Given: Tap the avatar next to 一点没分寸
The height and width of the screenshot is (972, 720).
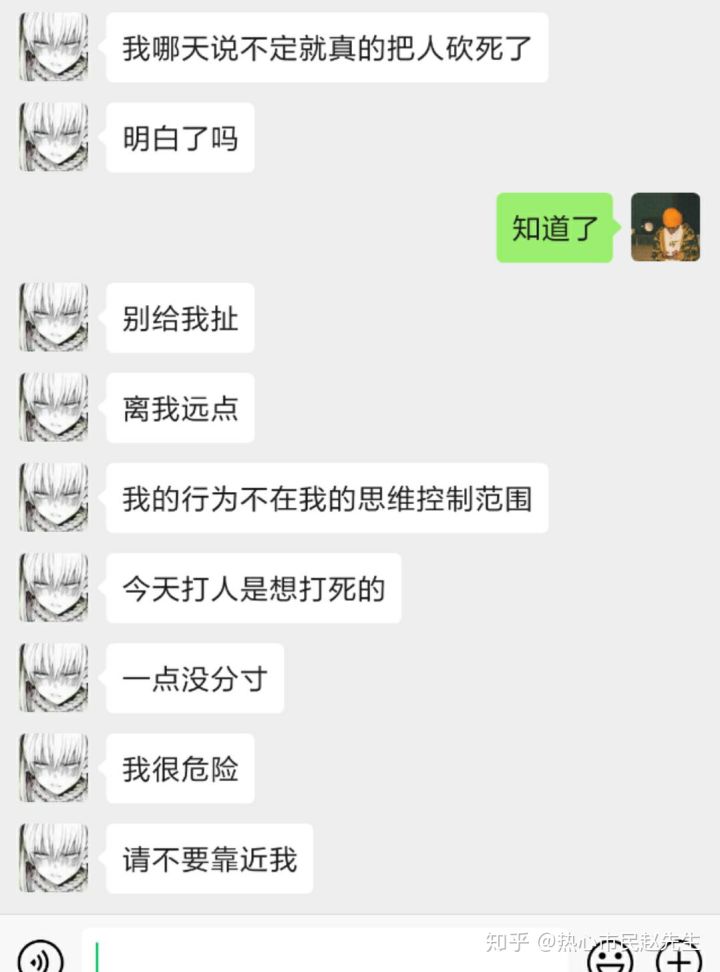Looking at the screenshot, I should tap(53, 677).
